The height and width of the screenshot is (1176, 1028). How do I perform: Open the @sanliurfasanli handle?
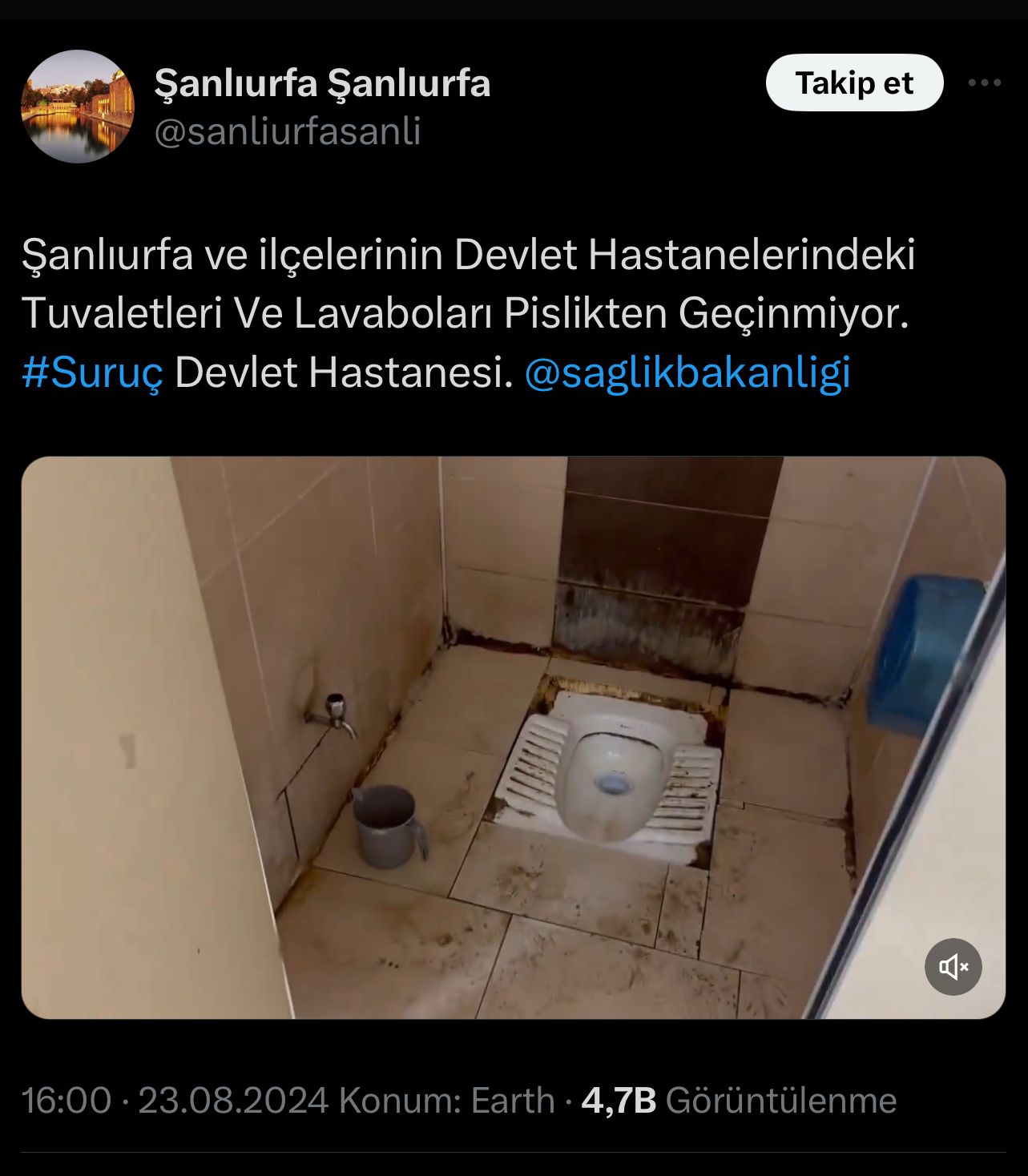[287, 131]
